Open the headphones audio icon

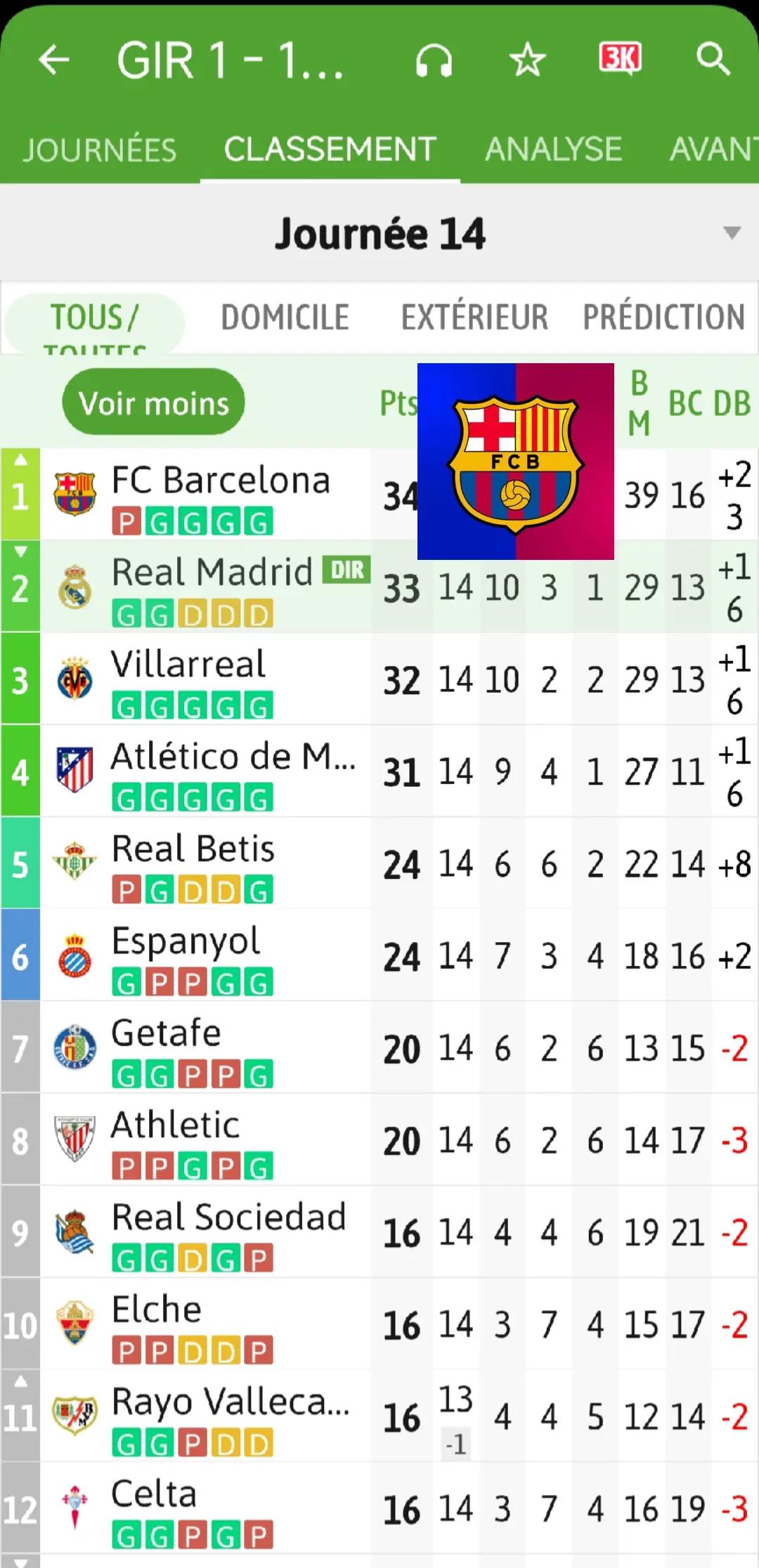click(x=434, y=61)
